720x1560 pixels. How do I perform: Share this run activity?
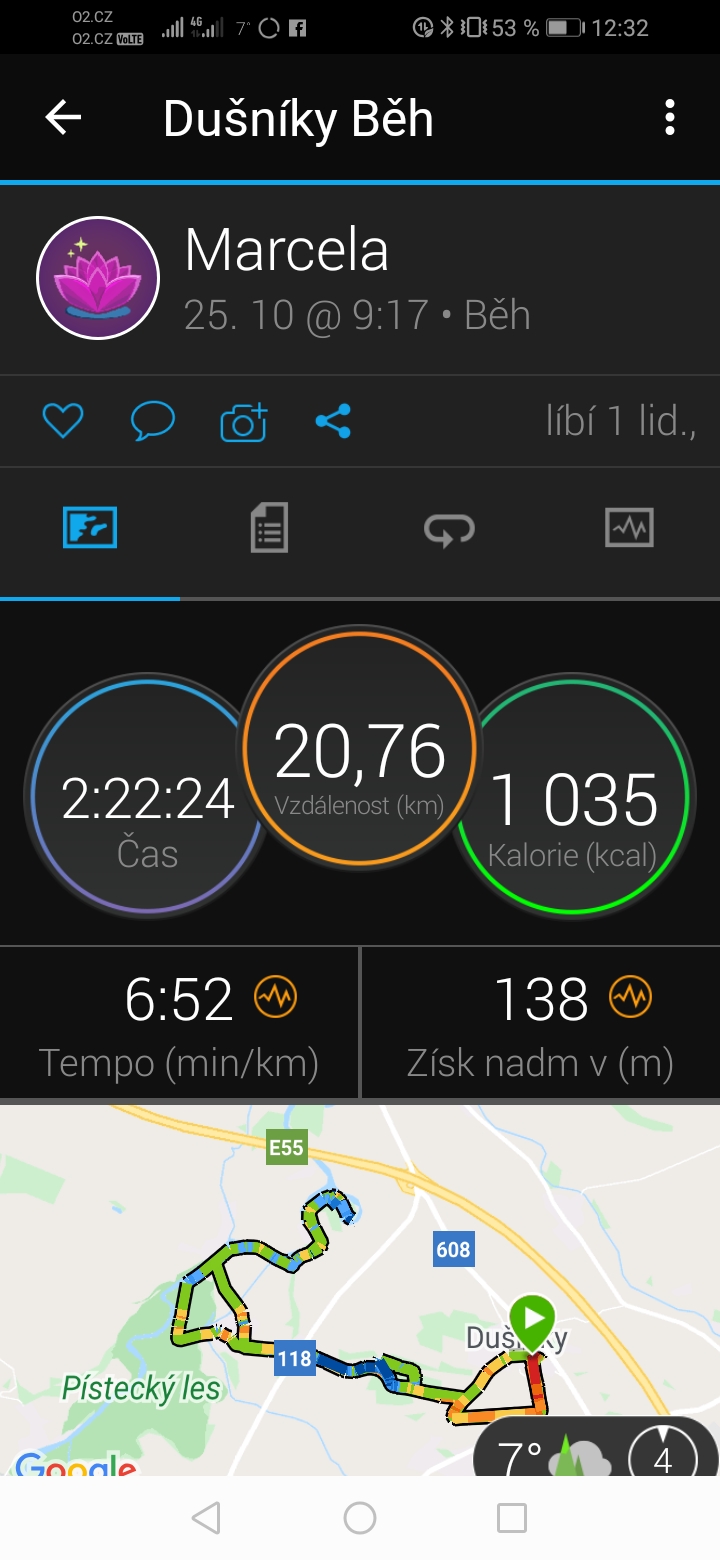point(333,421)
